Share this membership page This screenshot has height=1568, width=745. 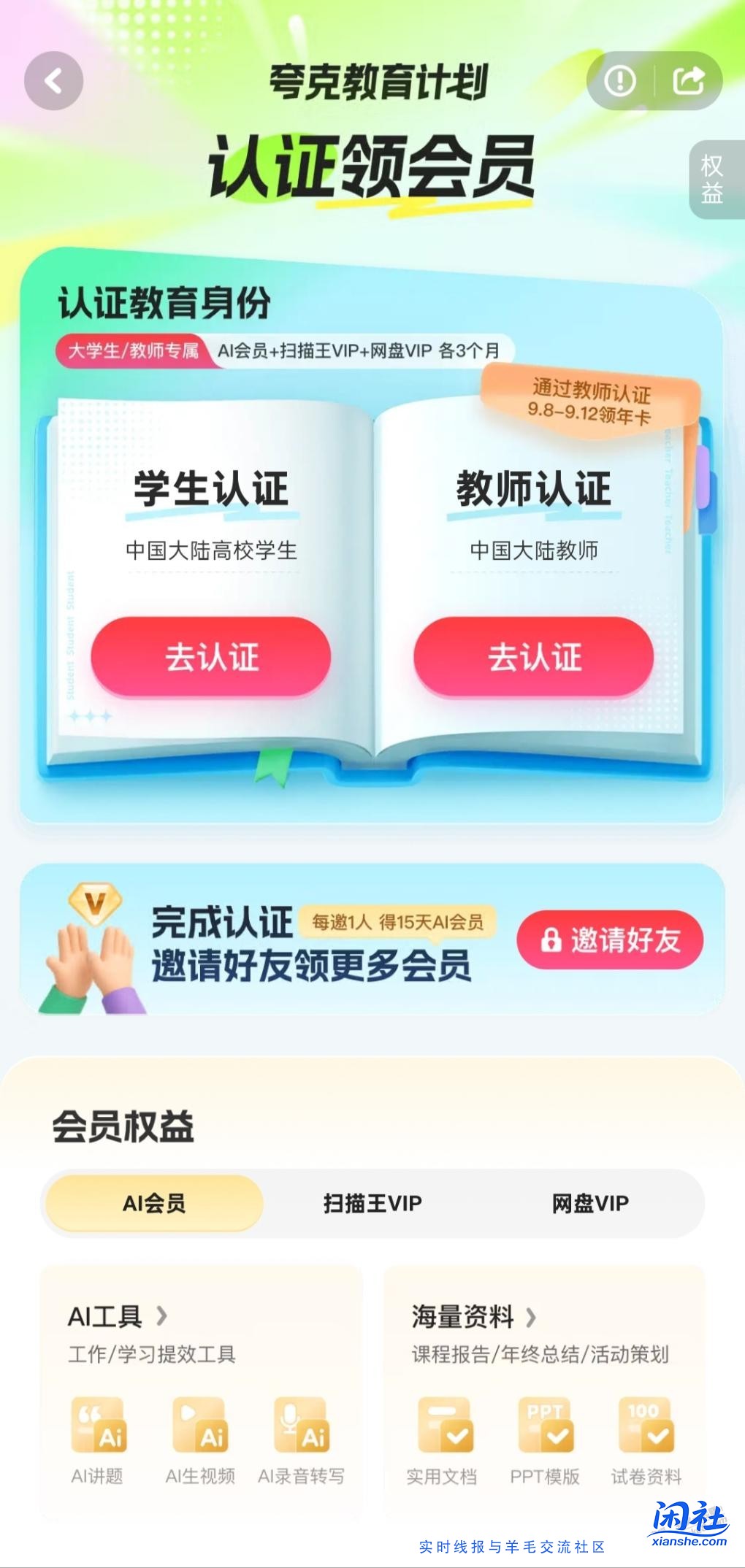(688, 81)
